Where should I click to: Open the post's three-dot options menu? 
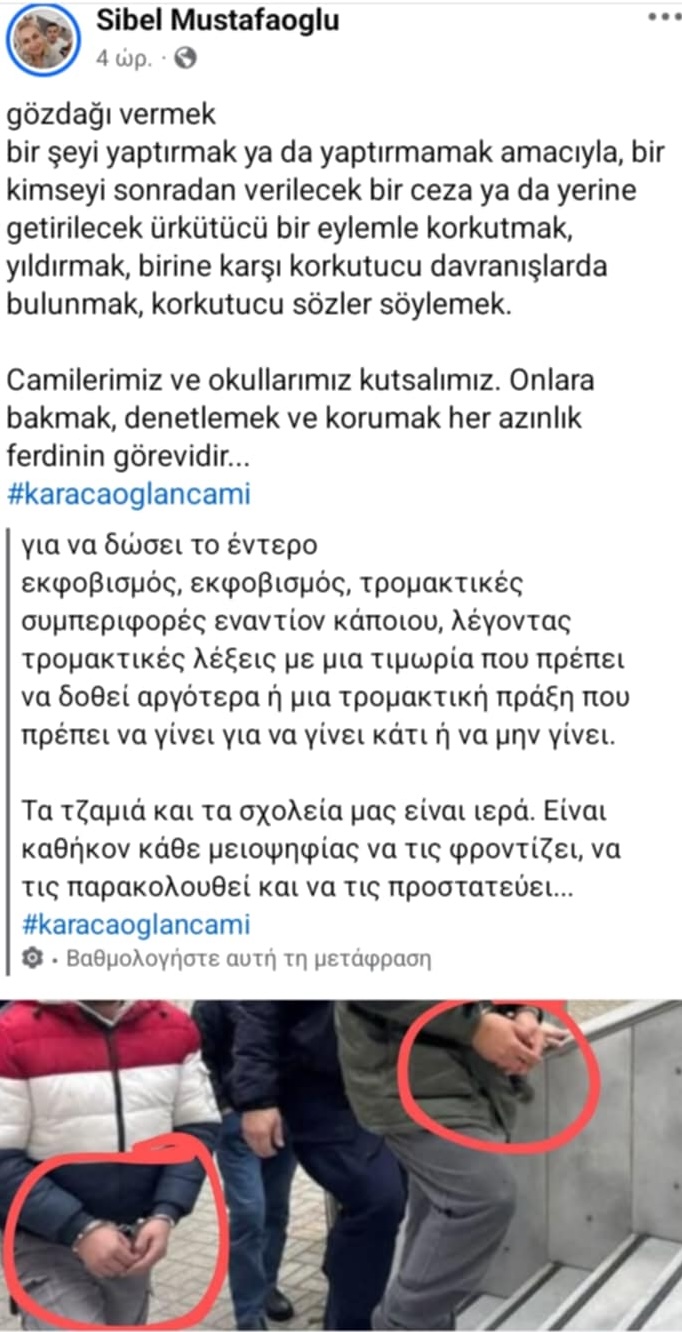[x=664, y=18]
